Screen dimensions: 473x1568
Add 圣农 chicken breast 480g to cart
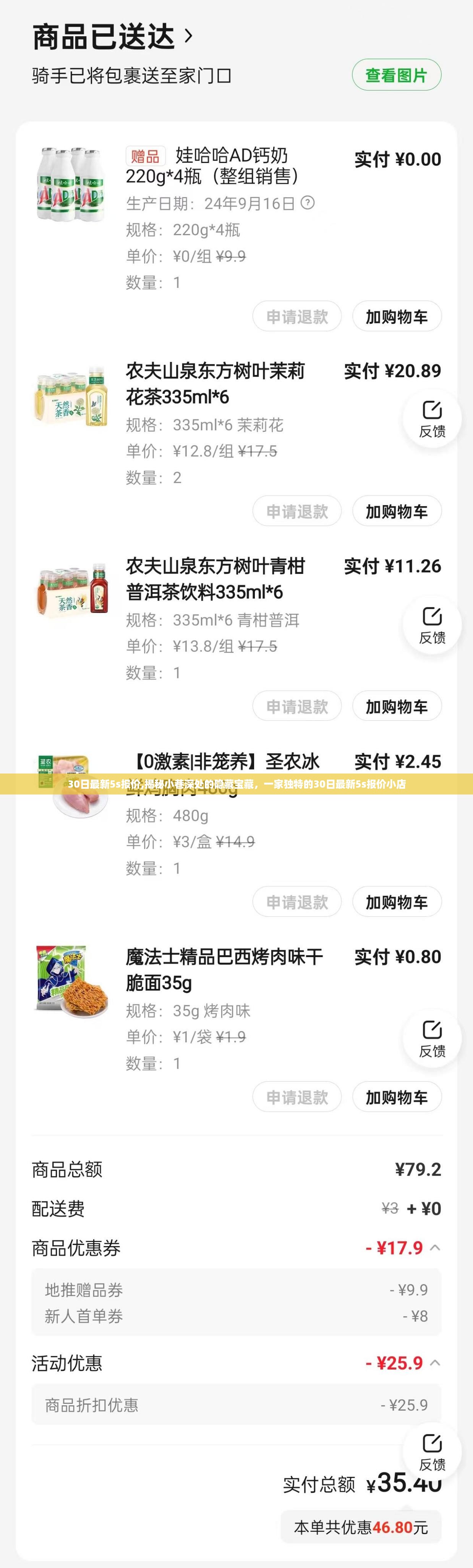click(x=396, y=902)
